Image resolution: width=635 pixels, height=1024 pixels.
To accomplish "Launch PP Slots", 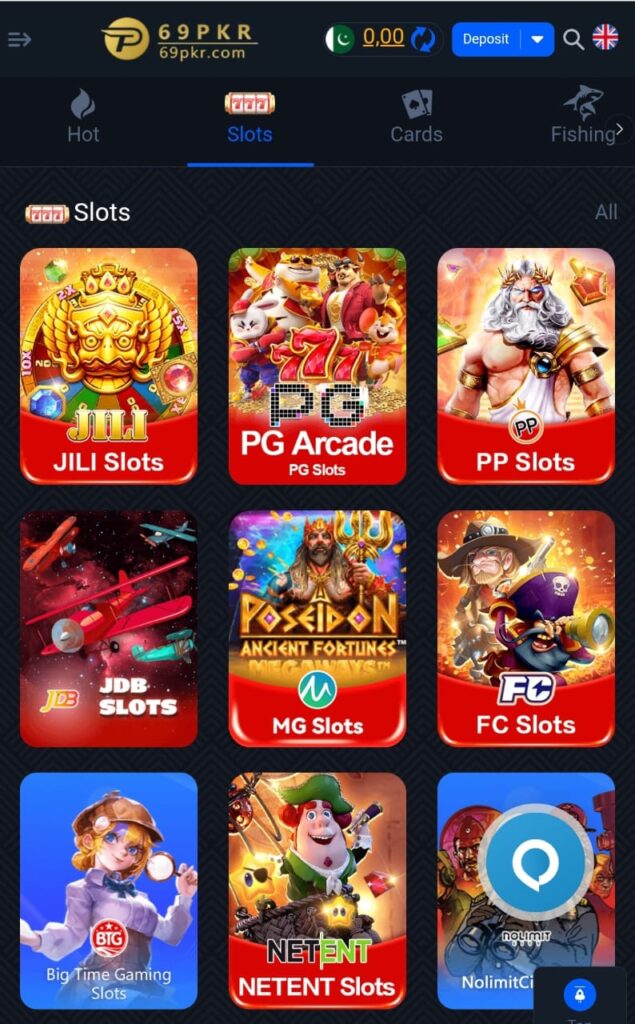I will click(x=526, y=366).
